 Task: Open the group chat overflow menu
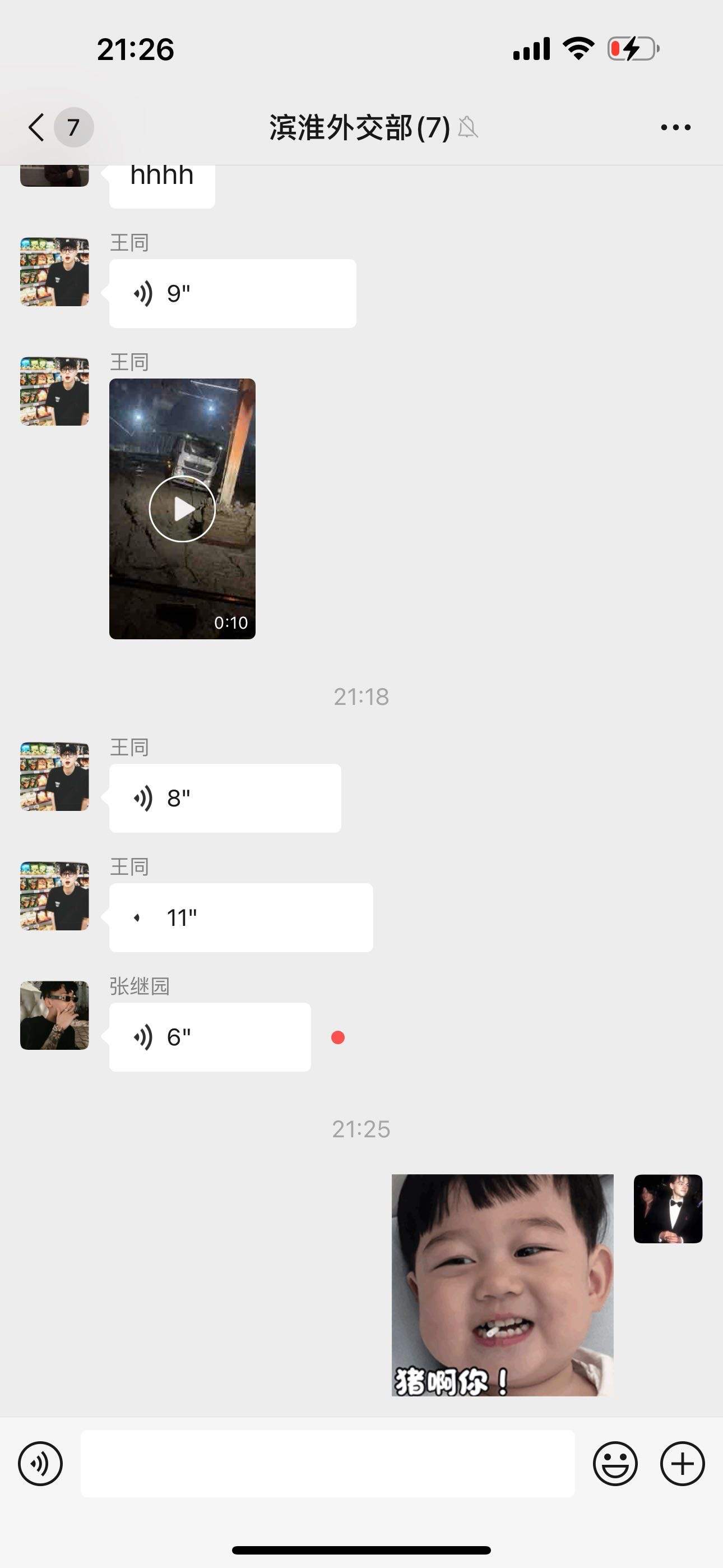(675, 127)
